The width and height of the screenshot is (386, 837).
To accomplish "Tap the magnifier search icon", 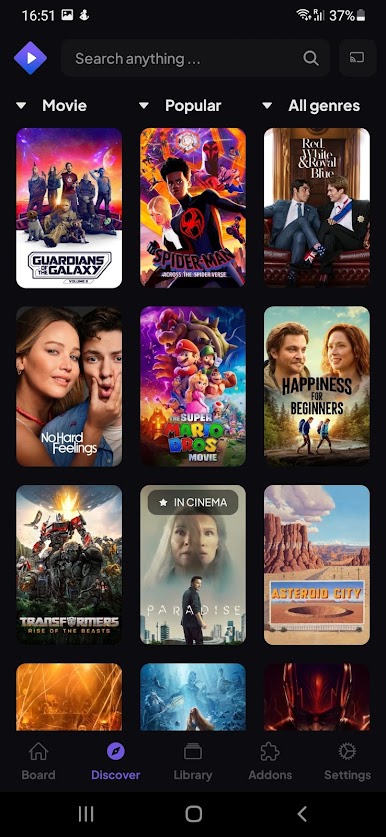I will [311, 58].
